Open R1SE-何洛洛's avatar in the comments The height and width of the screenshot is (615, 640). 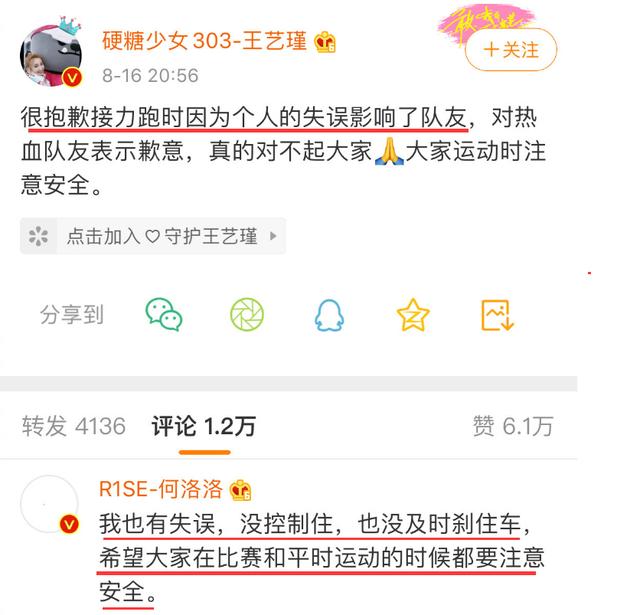tap(49, 505)
